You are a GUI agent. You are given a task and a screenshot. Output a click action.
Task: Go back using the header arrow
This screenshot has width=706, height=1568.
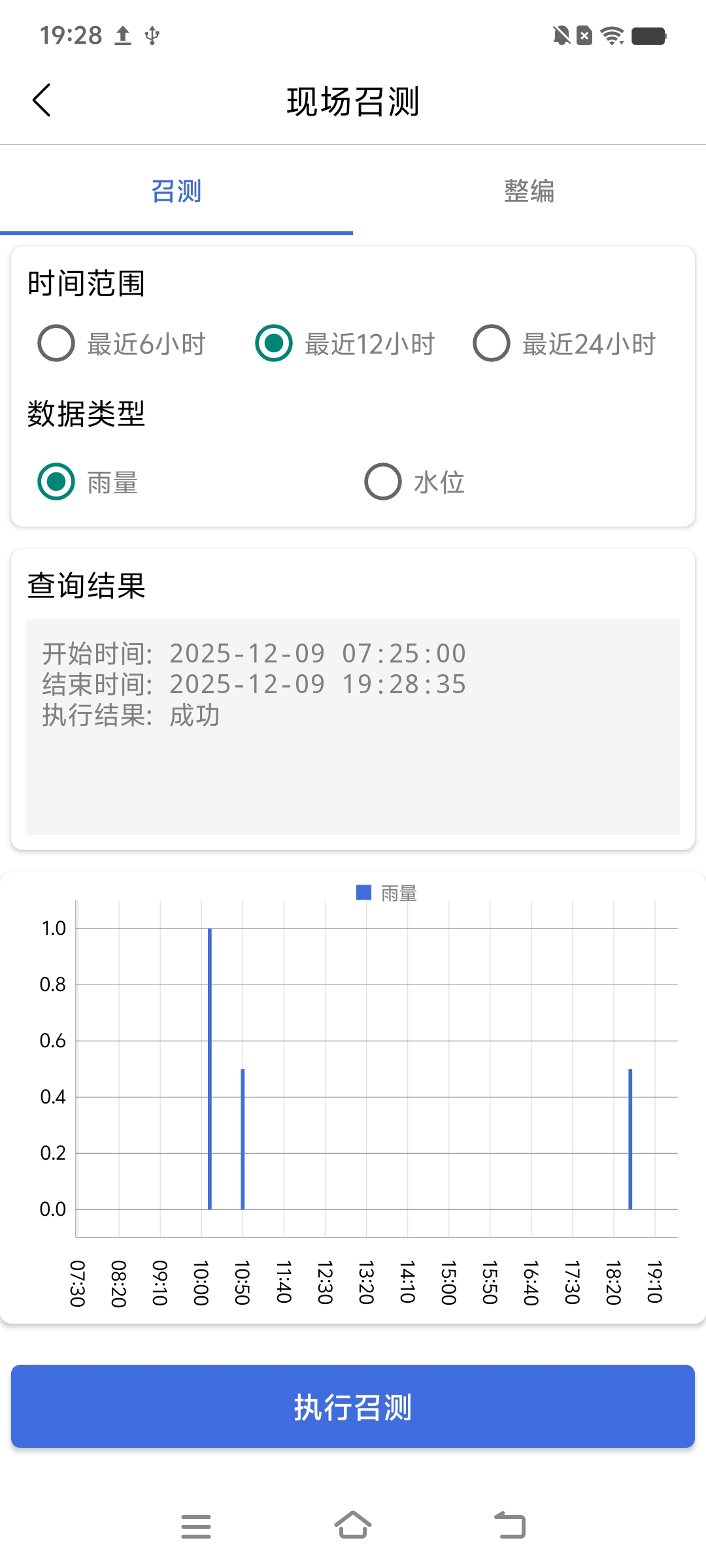coord(42,101)
